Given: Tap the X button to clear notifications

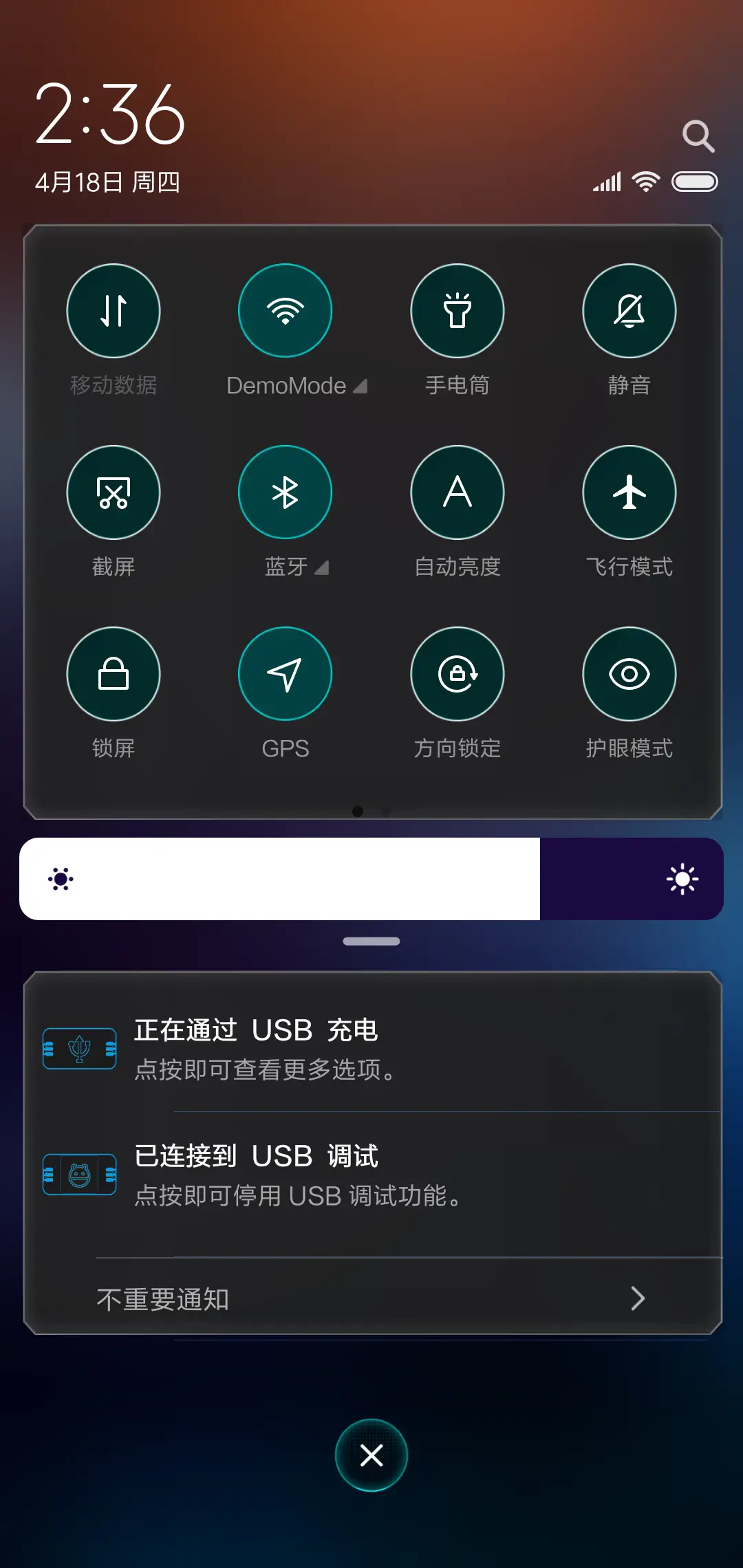Looking at the screenshot, I should [371, 1455].
